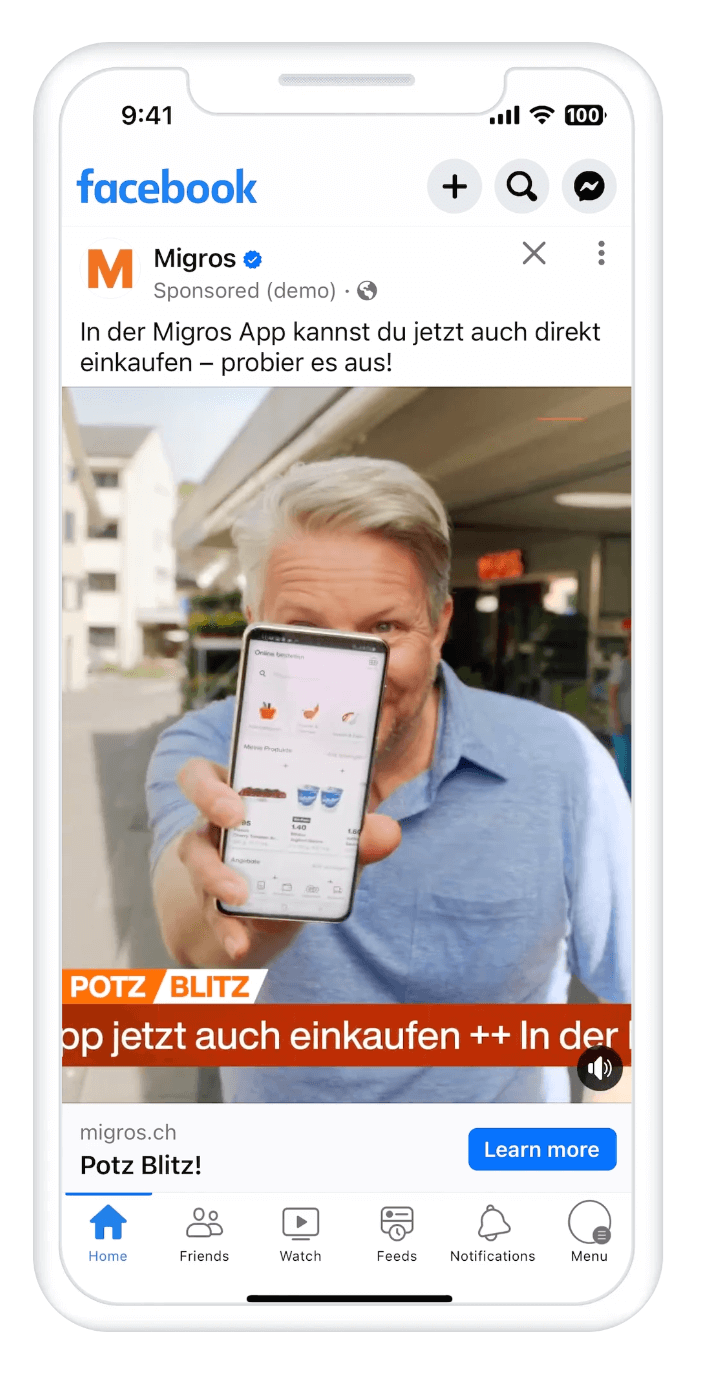This screenshot has width=706, height=1396.
Task: Go to the Watch tab
Action: tap(300, 1234)
